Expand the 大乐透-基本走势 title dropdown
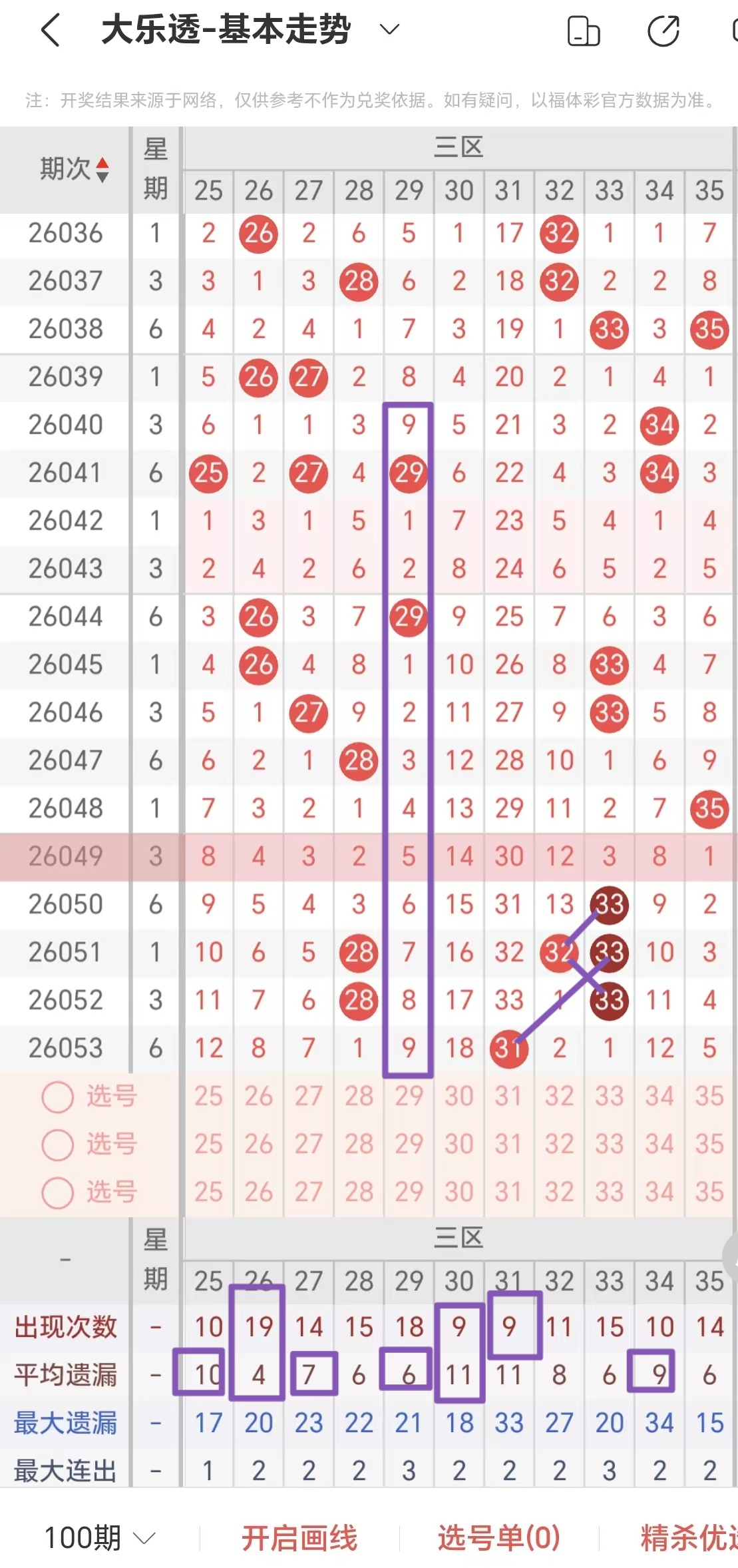 click(389, 29)
